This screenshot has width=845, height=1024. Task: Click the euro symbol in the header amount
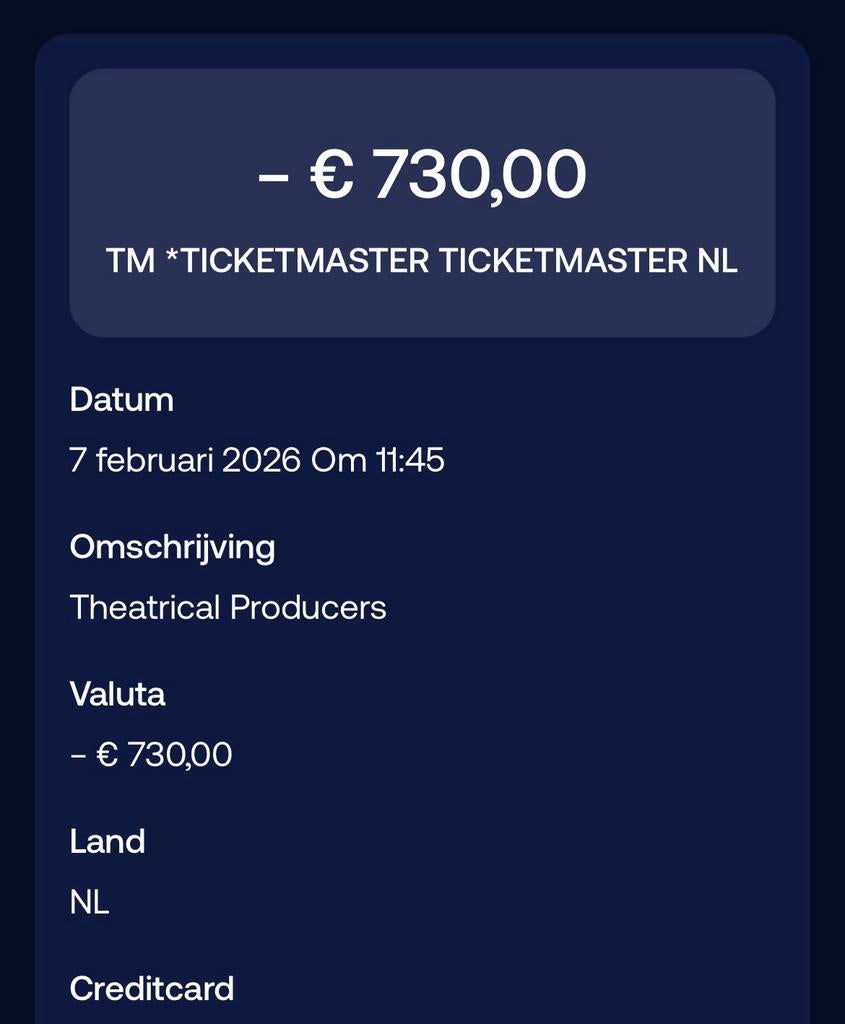click(330, 174)
